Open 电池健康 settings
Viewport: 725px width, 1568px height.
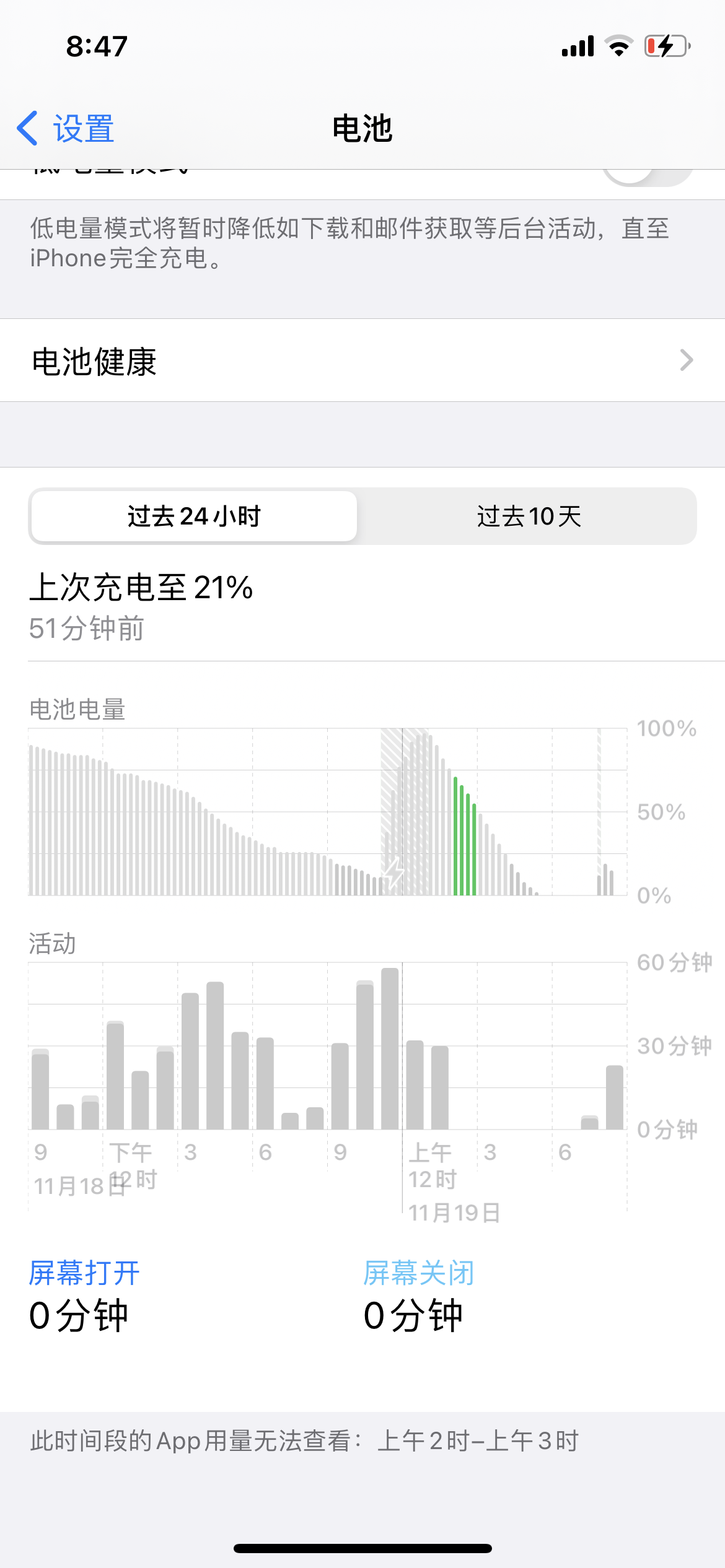362,361
